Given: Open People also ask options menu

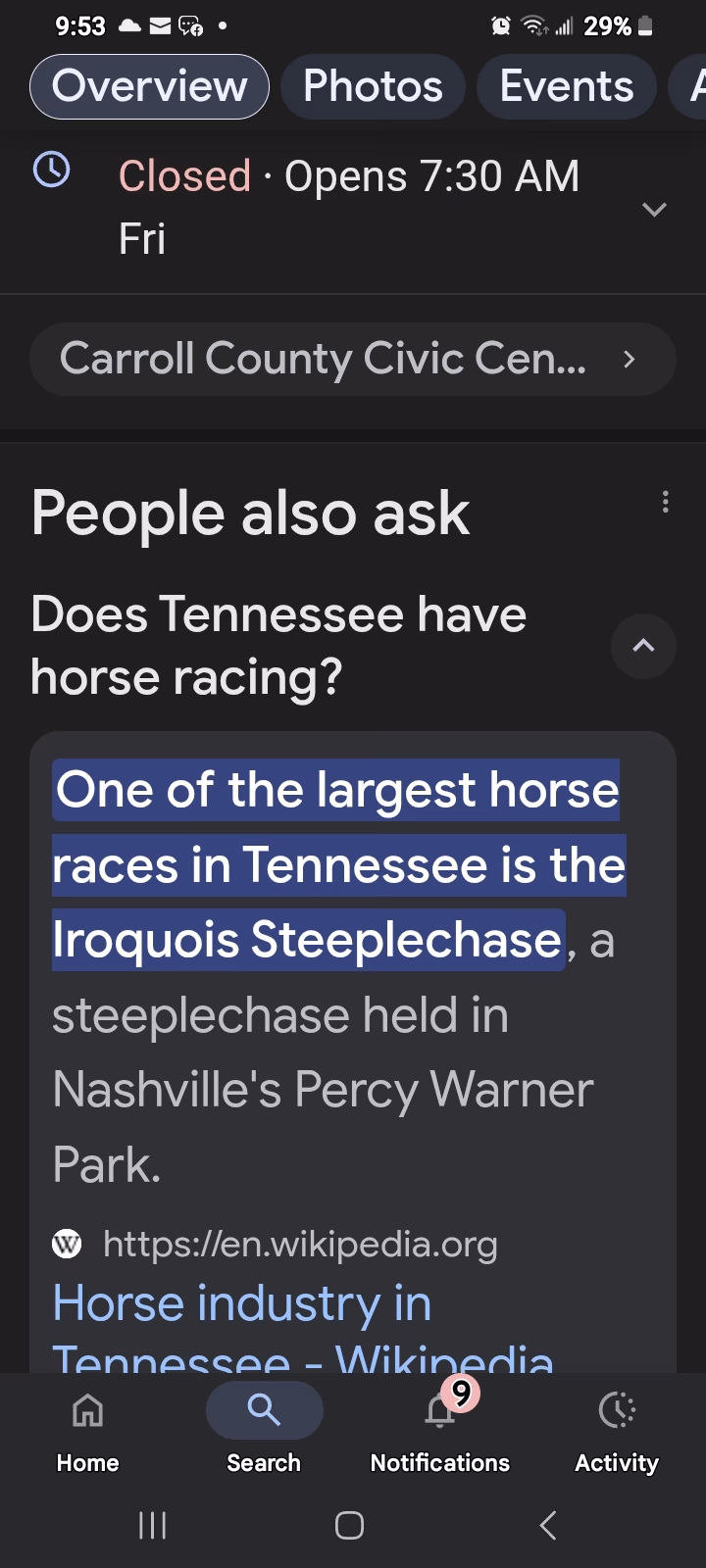Looking at the screenshot, I should click(666, 503).
